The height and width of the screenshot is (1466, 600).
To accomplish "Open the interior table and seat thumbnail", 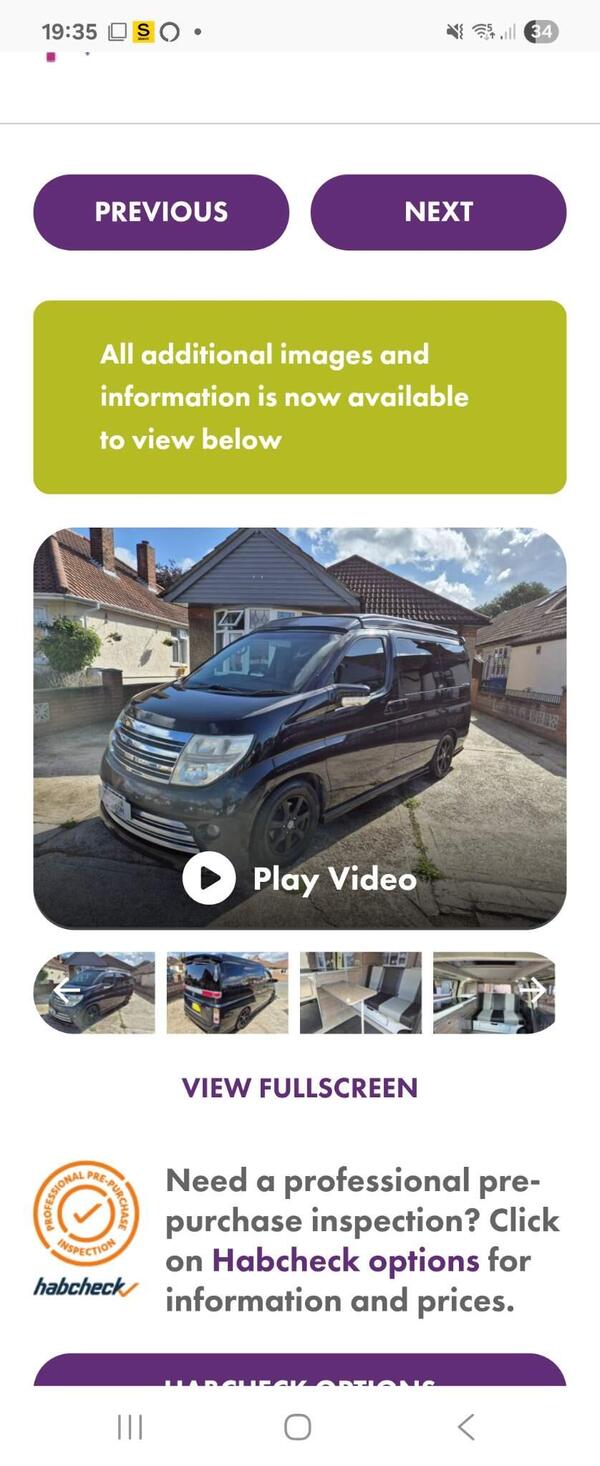I will coord(360,992).
